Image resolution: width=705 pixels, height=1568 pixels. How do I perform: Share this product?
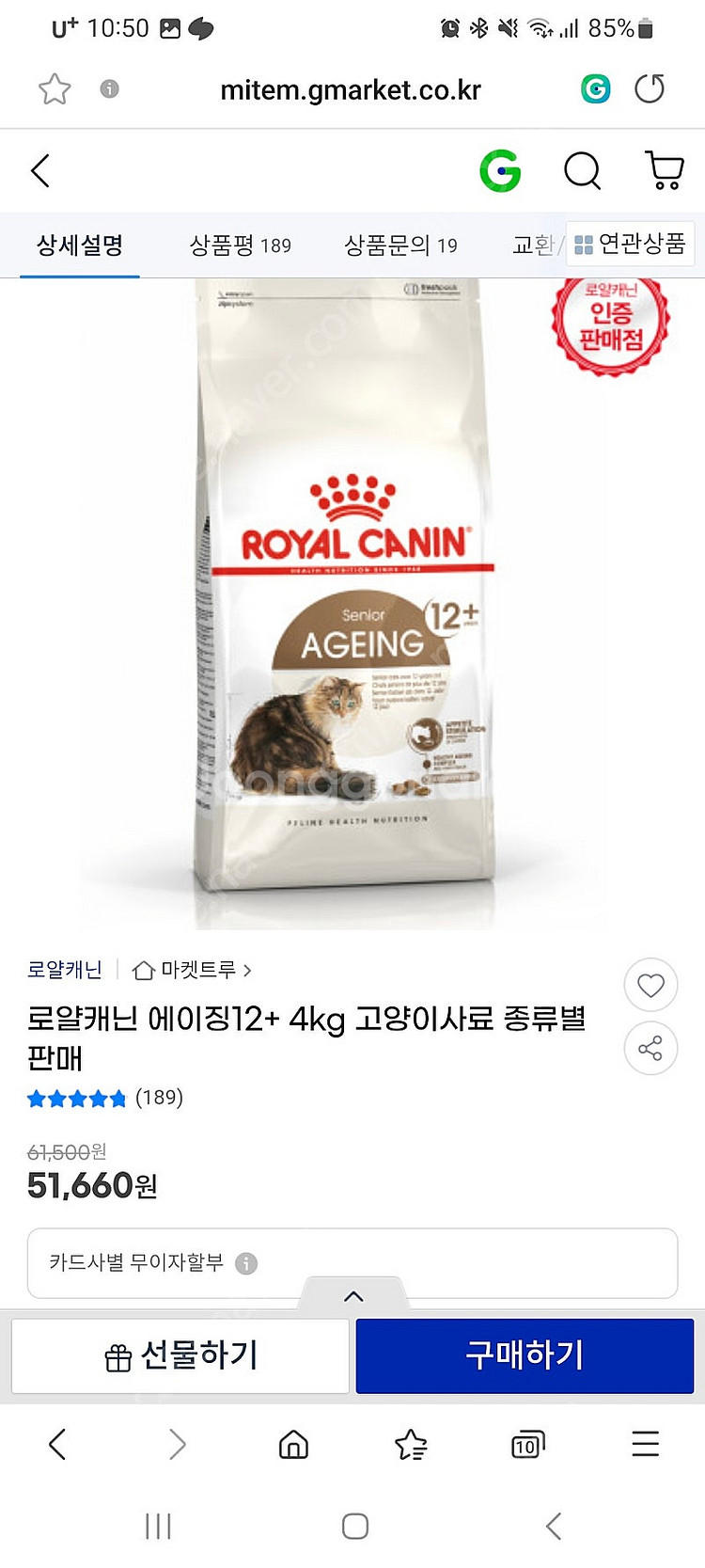point(650,1048)
